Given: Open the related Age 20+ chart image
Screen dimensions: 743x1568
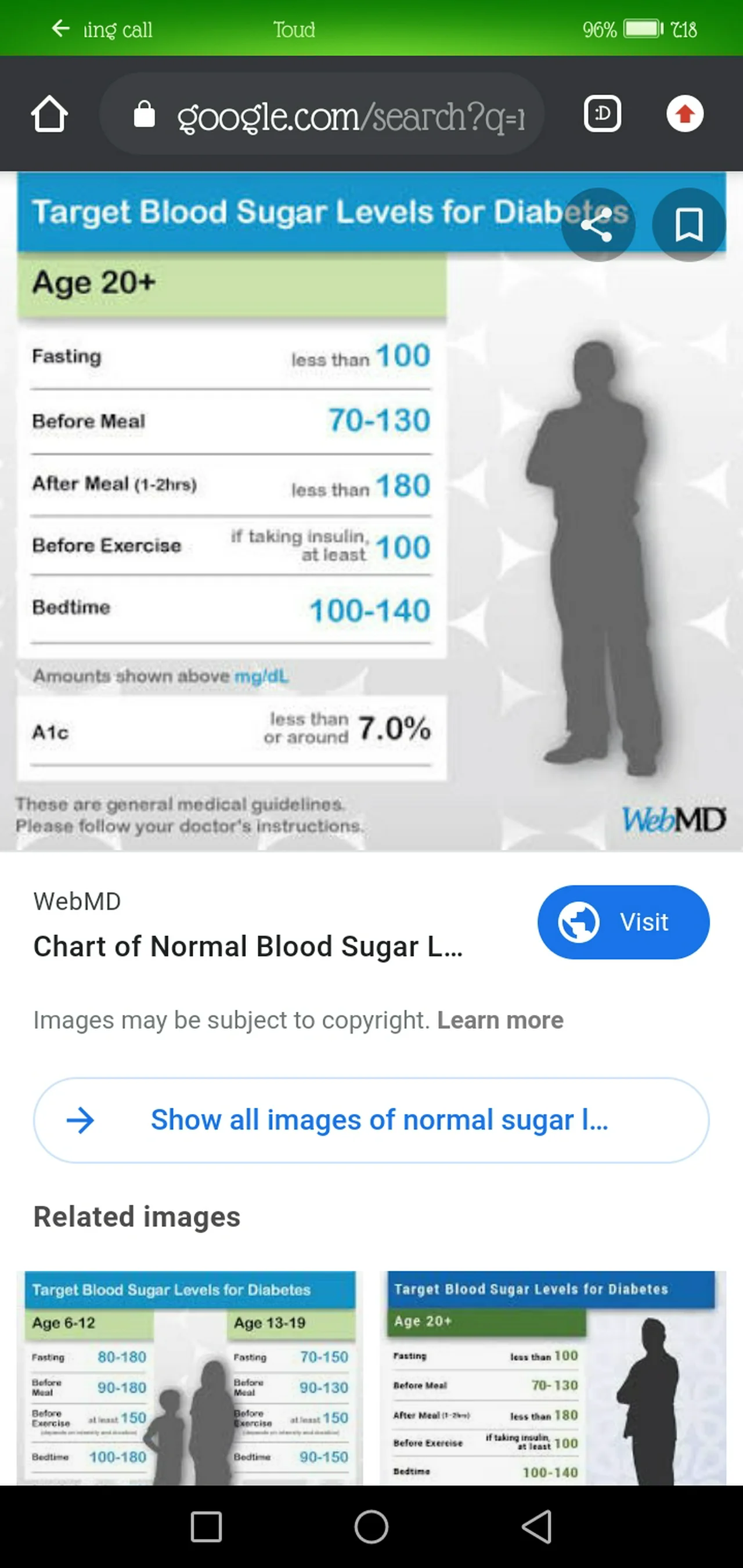Looking at the screenshot, I should pos(553,1377).
